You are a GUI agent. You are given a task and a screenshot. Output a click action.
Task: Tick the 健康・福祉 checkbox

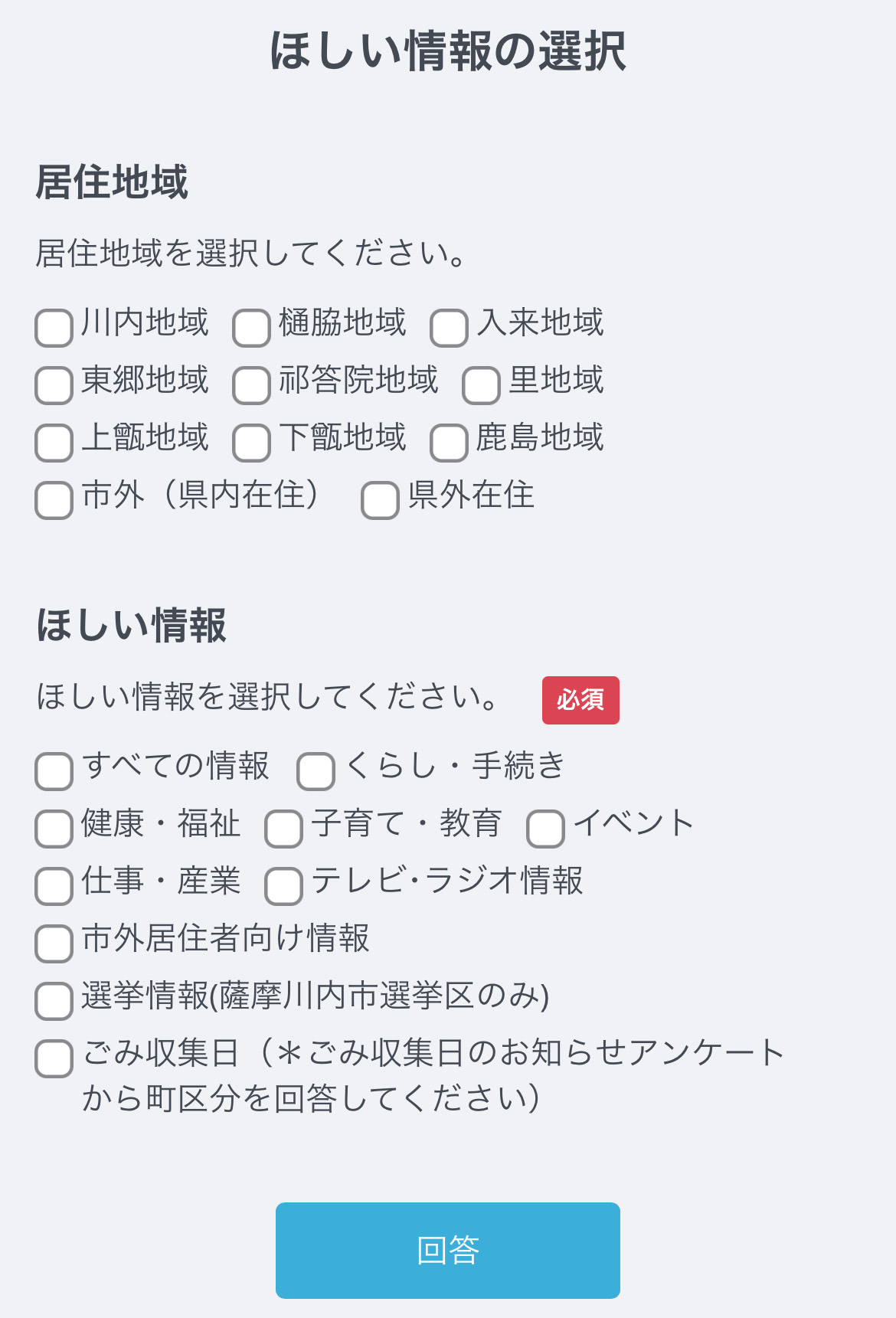point(54,829)
